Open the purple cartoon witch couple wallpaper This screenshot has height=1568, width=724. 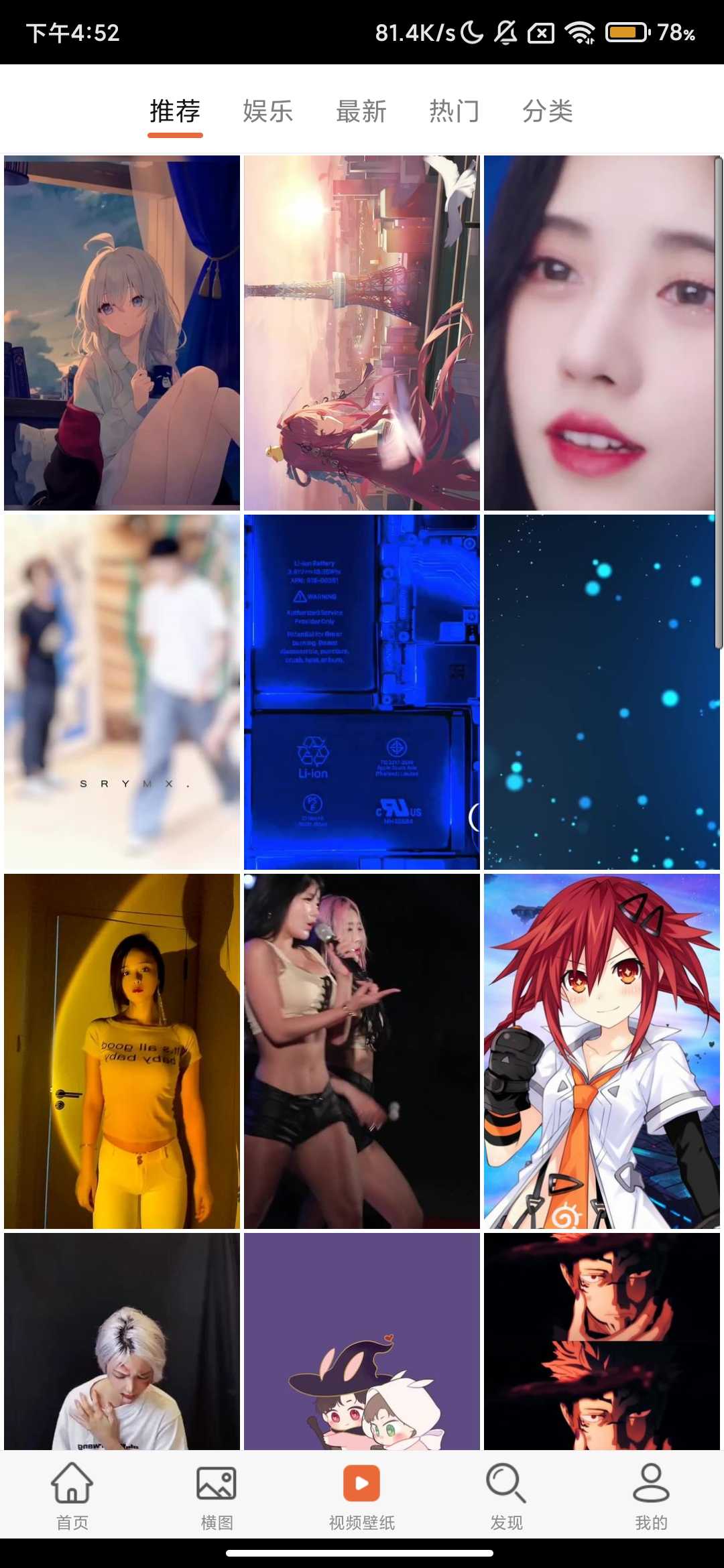click(x=362, y=1342)
